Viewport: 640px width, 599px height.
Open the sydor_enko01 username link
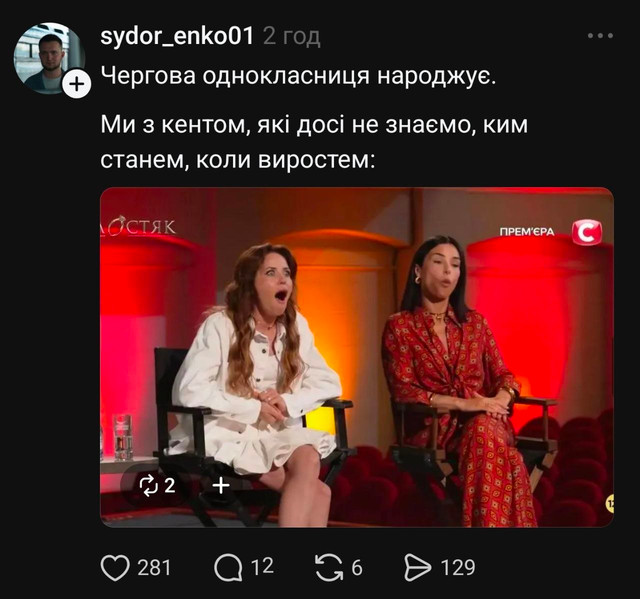pos(177,36)
